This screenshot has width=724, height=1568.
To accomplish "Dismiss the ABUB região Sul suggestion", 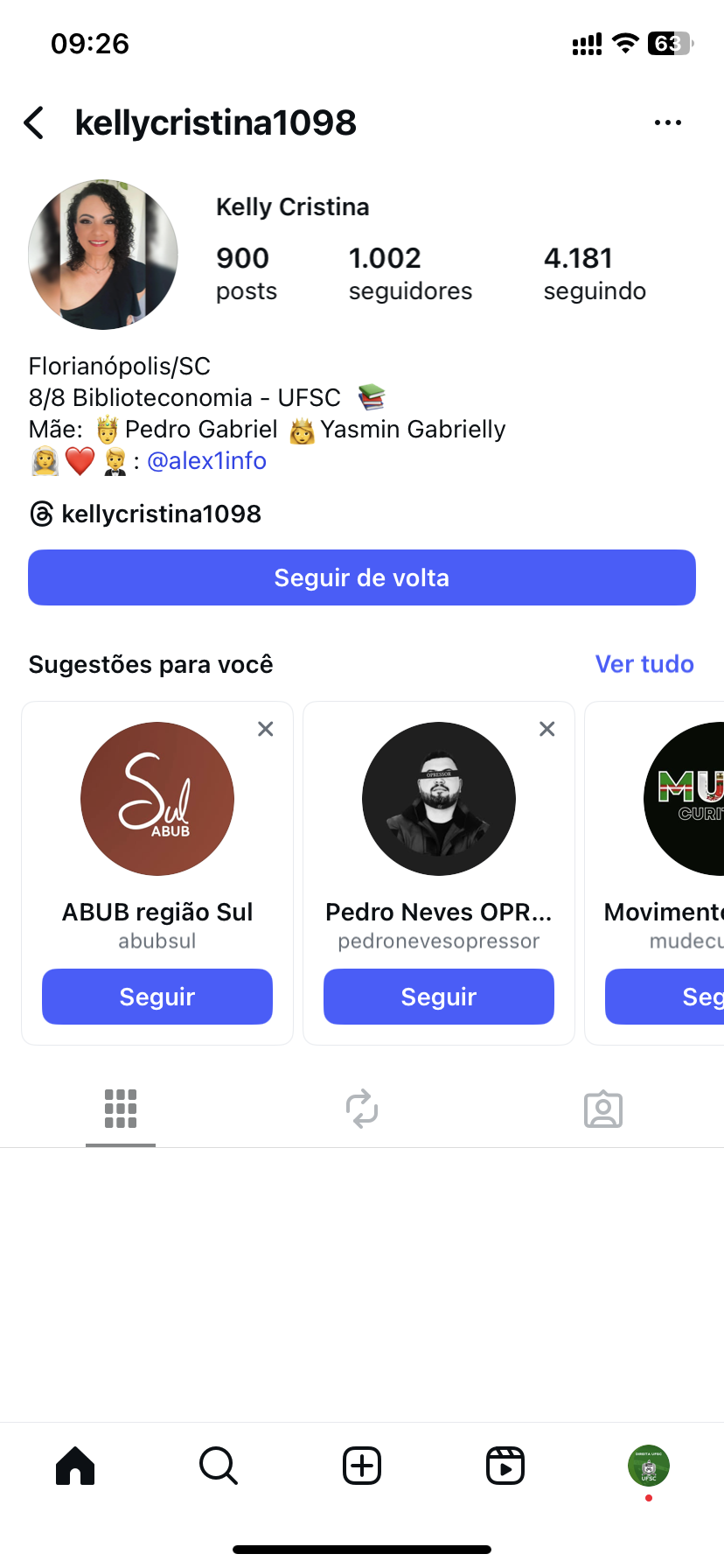I will [266, 729].
